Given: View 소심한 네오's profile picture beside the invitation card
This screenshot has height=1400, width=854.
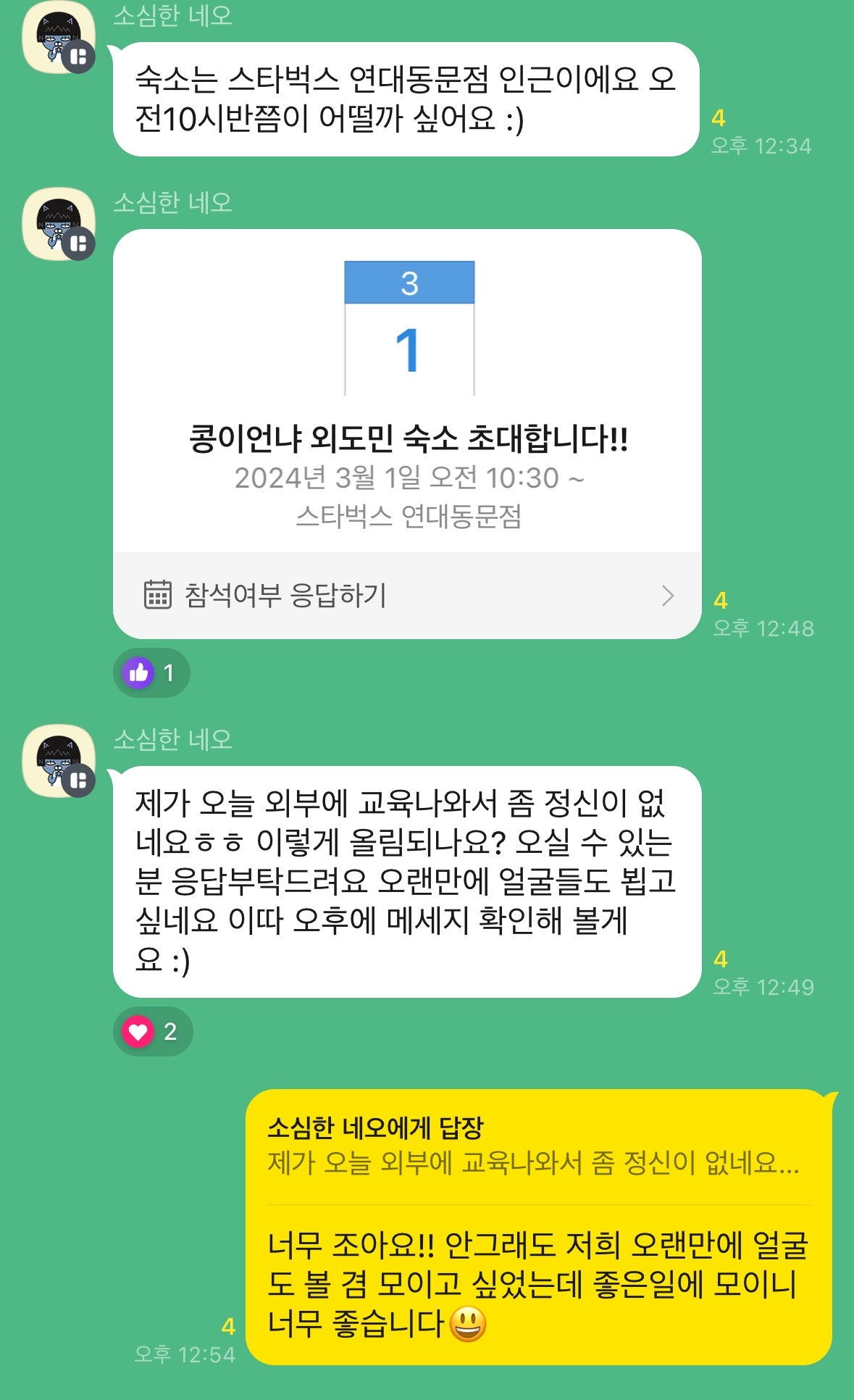Looking at the screenshot, I should 58,225.
